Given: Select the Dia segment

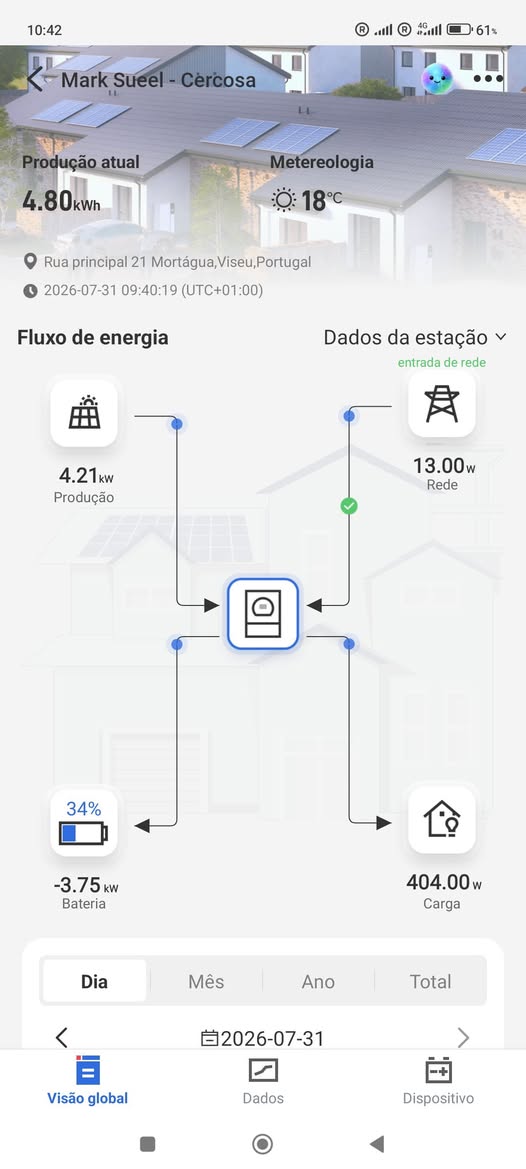Looking at the screenshot, I should [x=95, y=981].
